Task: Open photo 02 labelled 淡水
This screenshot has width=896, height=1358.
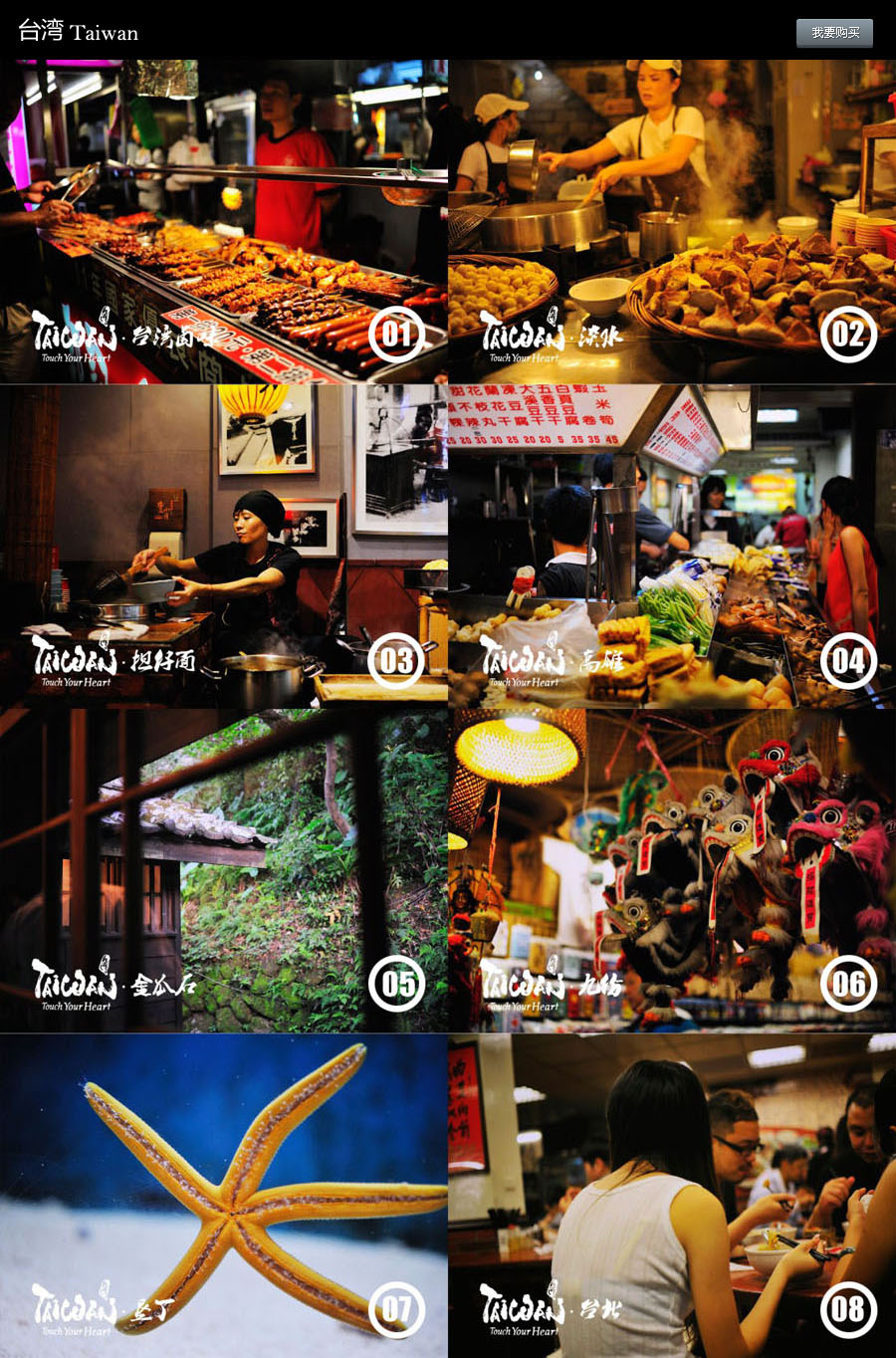Action: tap(672, 222)
